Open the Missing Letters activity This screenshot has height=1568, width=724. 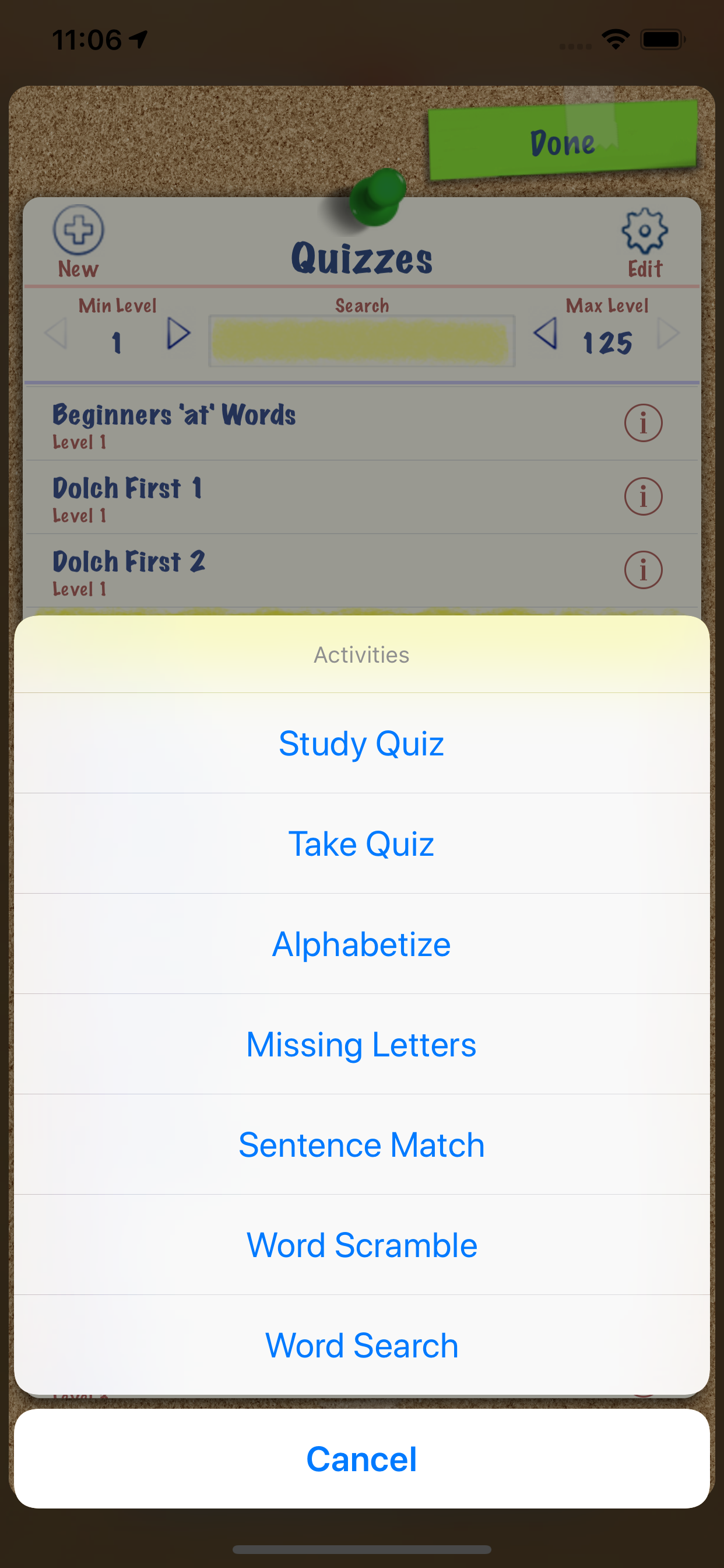tap(361, 1044)
